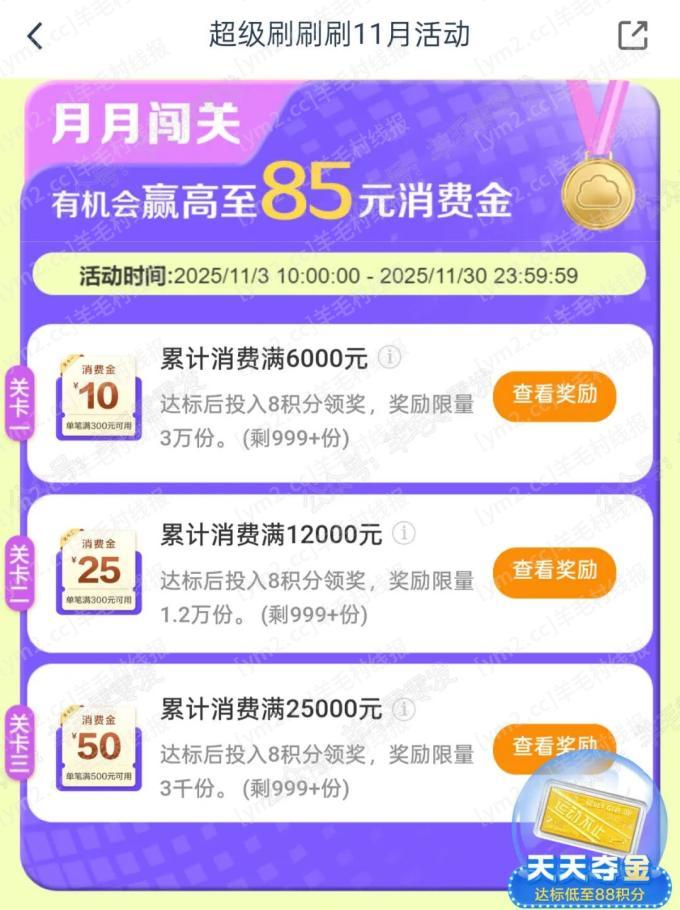Viewport: 680px width, 910px height.
Task: Open the info icon beside 累计消费满12000元
Action: coord(403,533)
